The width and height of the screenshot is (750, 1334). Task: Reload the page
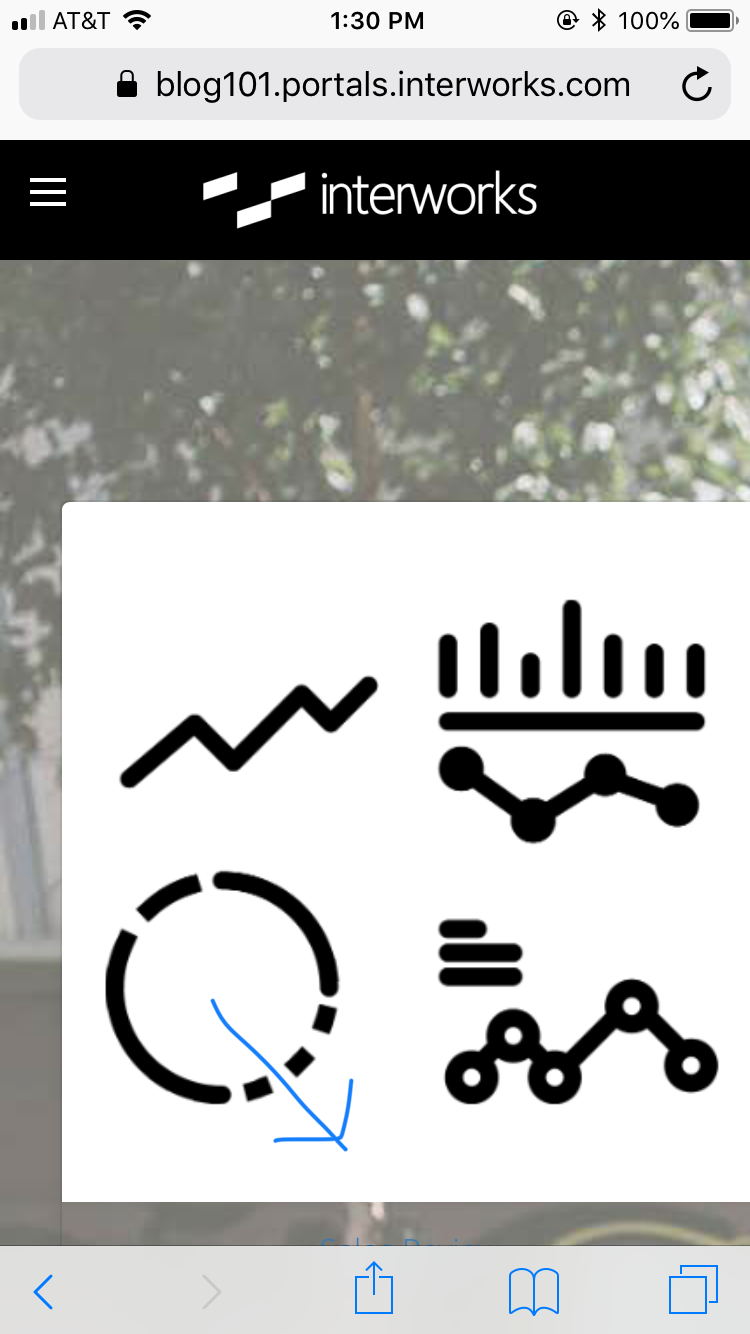point(697,85)
